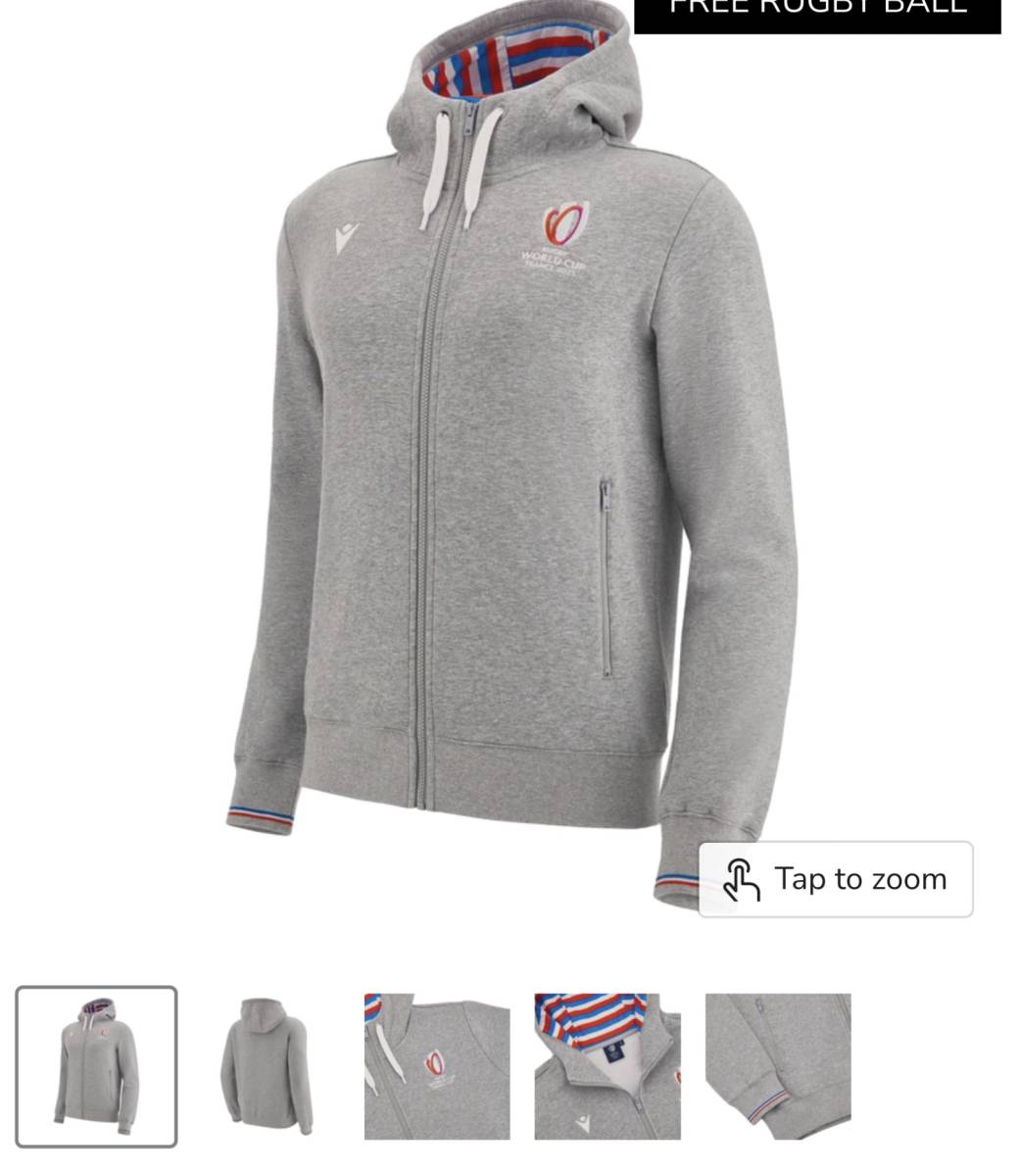Tap to zoom the hoodie image
1020x1176 pixels.
click(835, 879)
